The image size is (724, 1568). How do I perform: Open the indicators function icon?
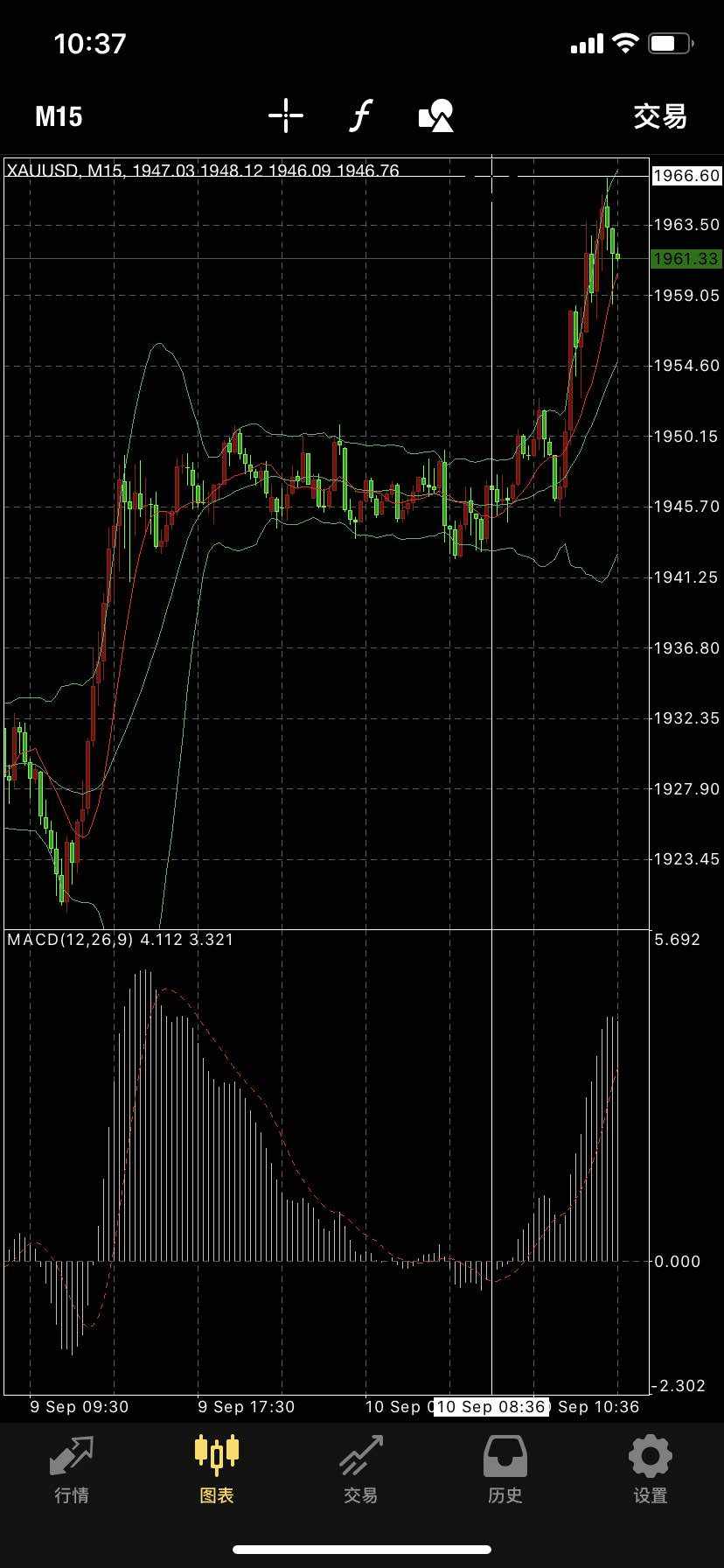pos(360,115)
